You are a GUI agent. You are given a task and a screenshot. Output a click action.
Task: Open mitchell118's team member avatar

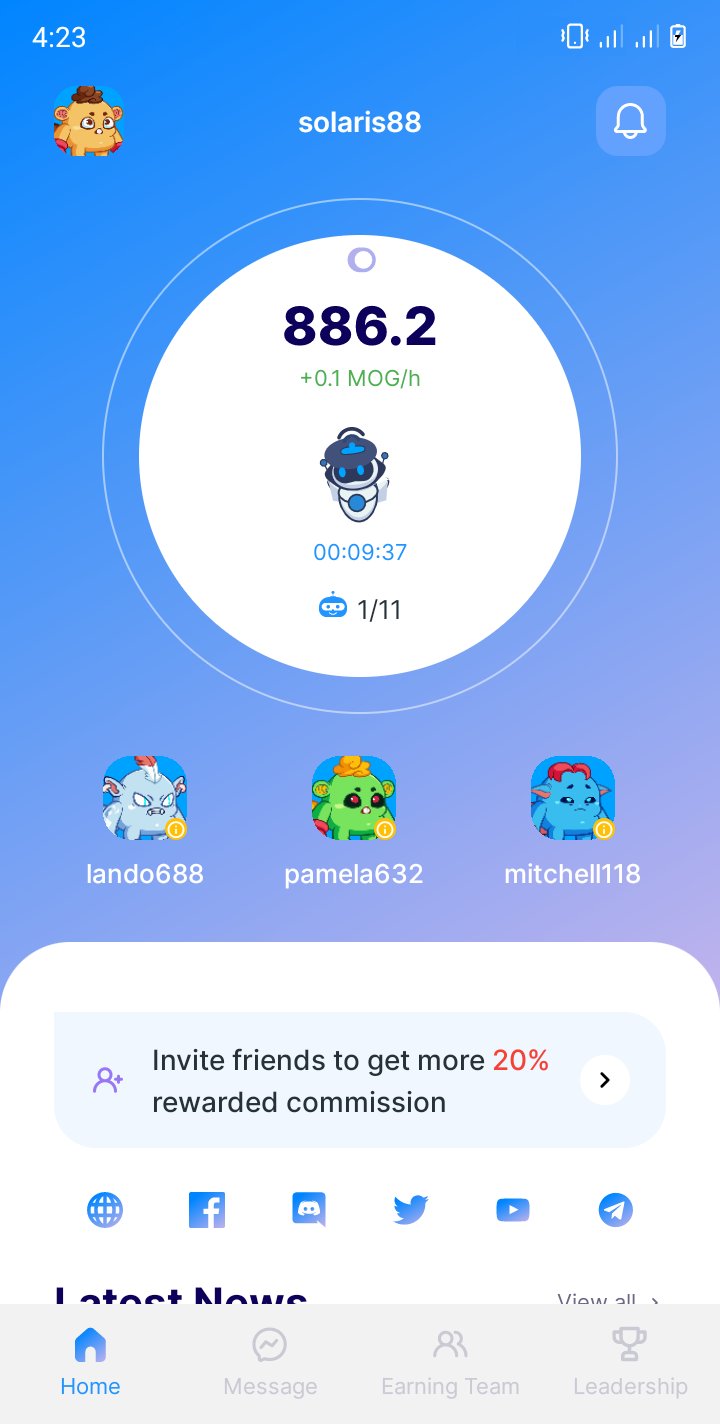pos(572,798)
